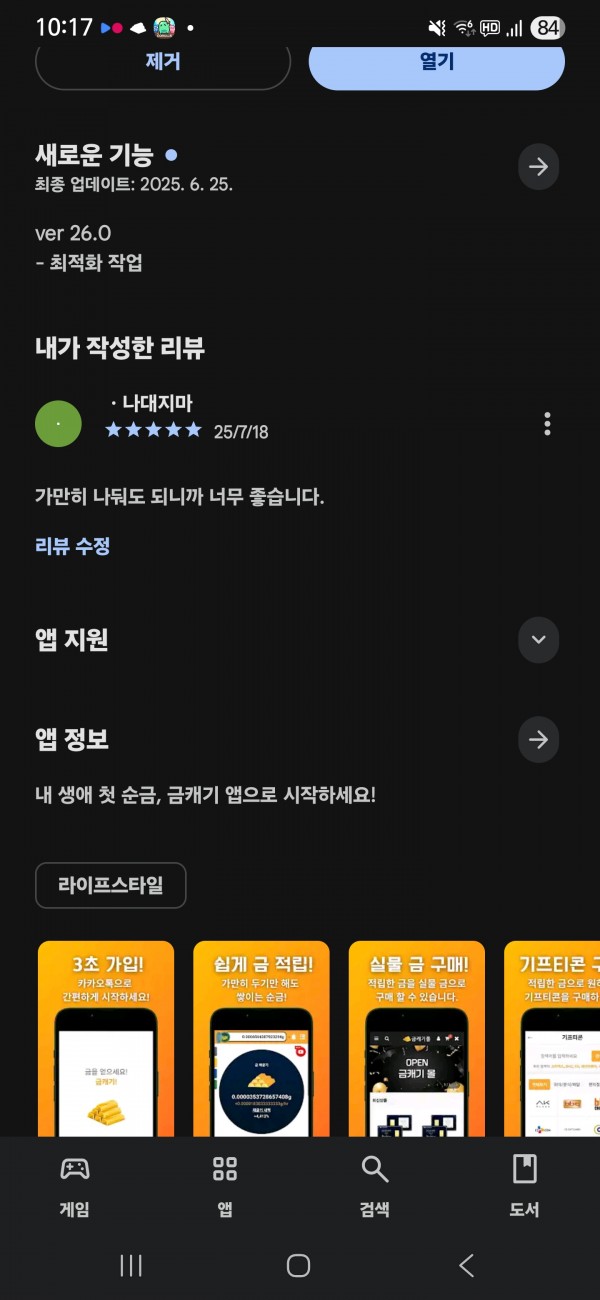View the 쉽게 금 적립 screenshot
The image size is (600, 1300).
(x=261, y=1038)
